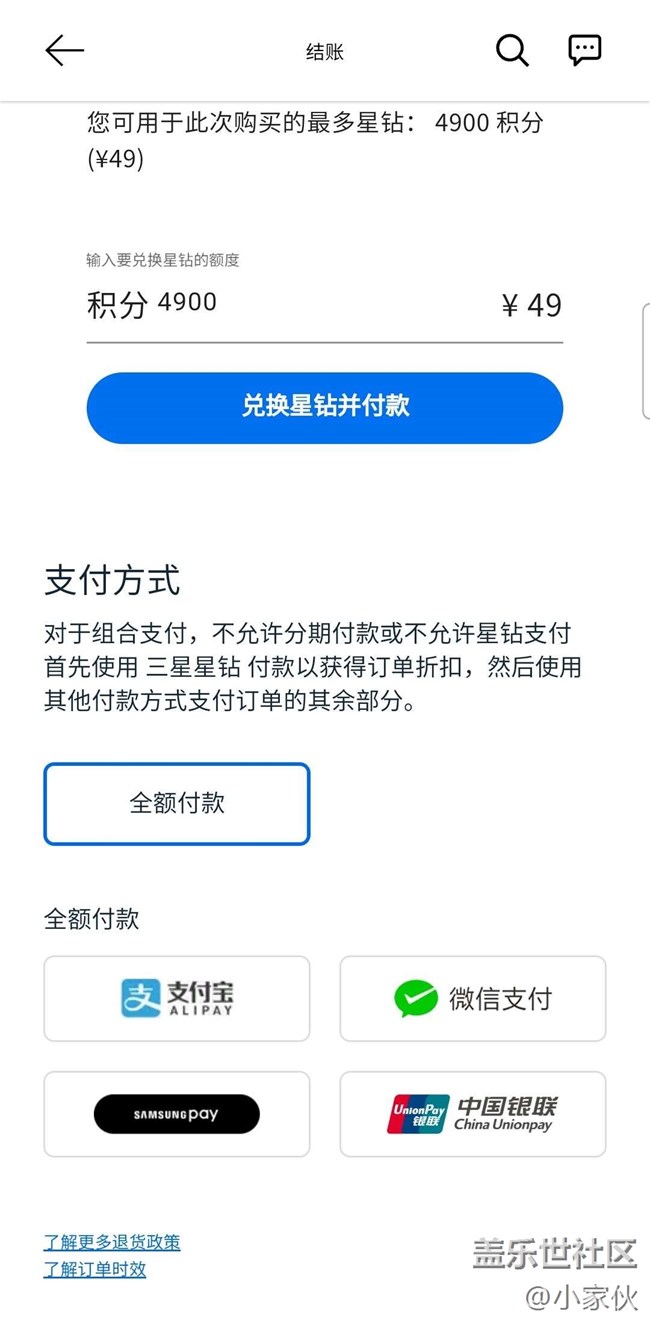This screenshot has width=650, height=1332.
Task: Open the chat message icon
Action: (585, 50)
